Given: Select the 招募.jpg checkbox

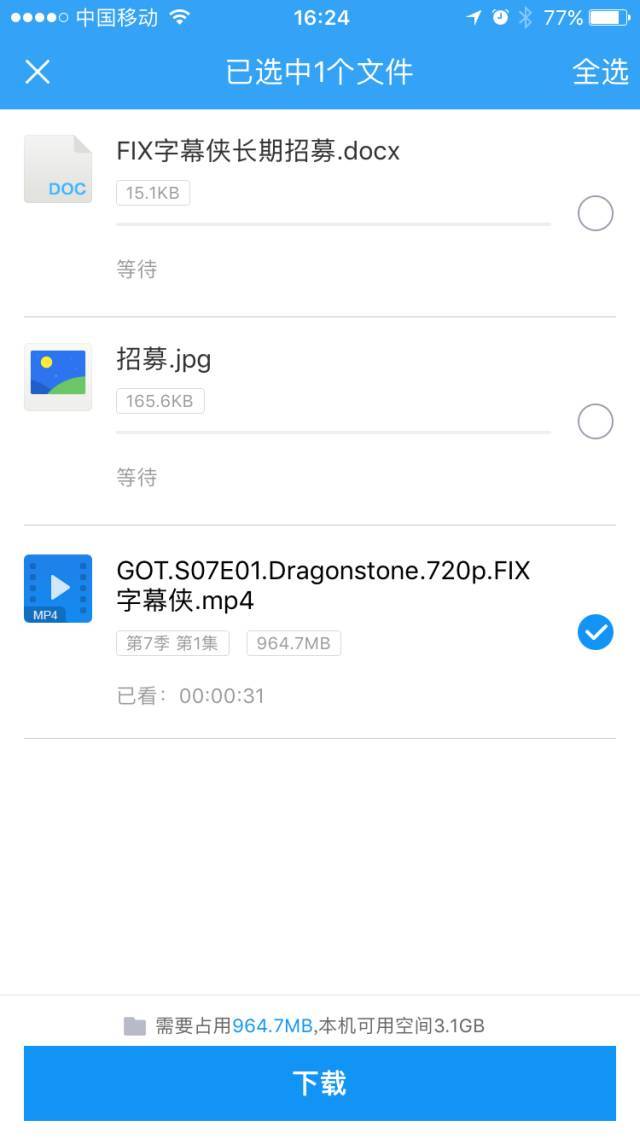Looking at the screenshot, I should coord(596,422).
